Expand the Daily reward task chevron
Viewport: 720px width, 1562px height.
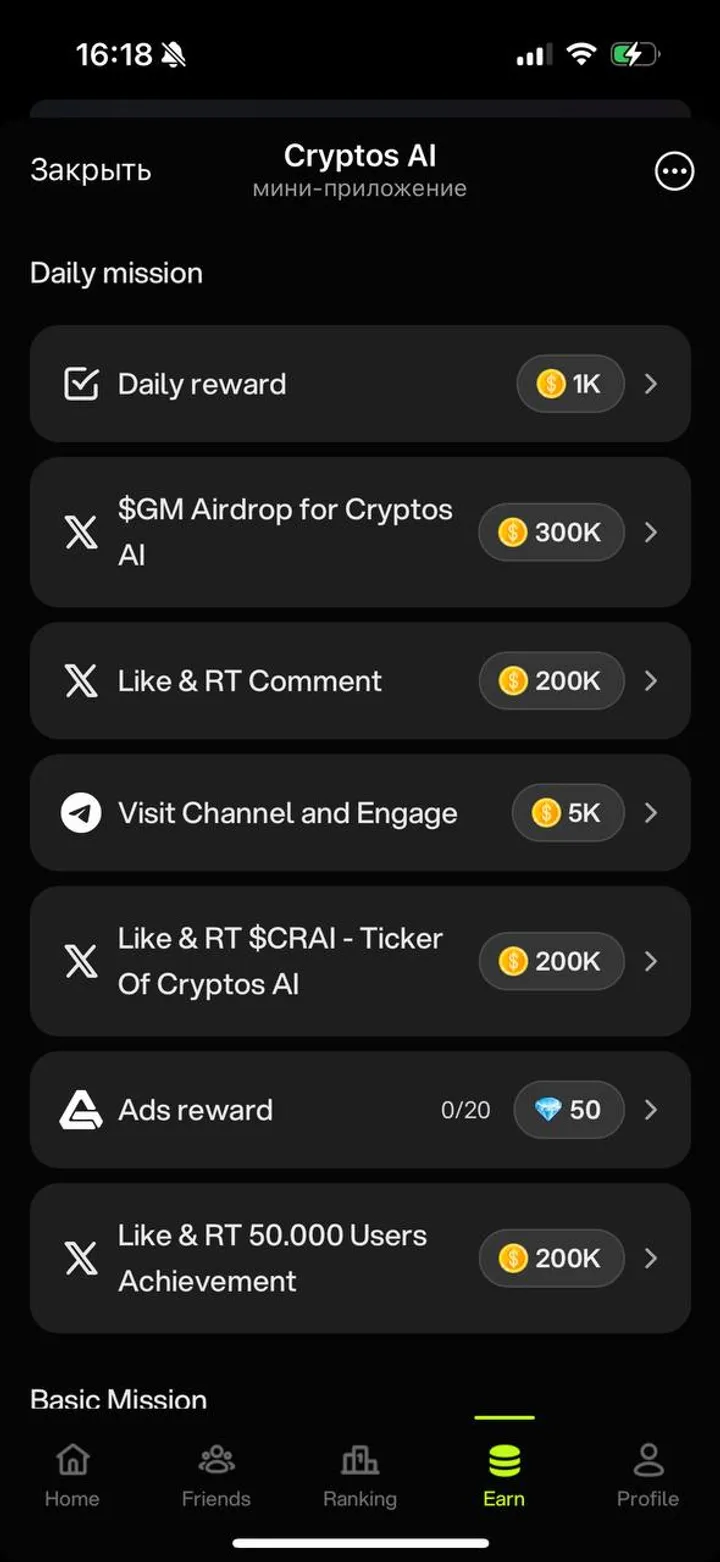pyautogui.click(x=651, y=383)
